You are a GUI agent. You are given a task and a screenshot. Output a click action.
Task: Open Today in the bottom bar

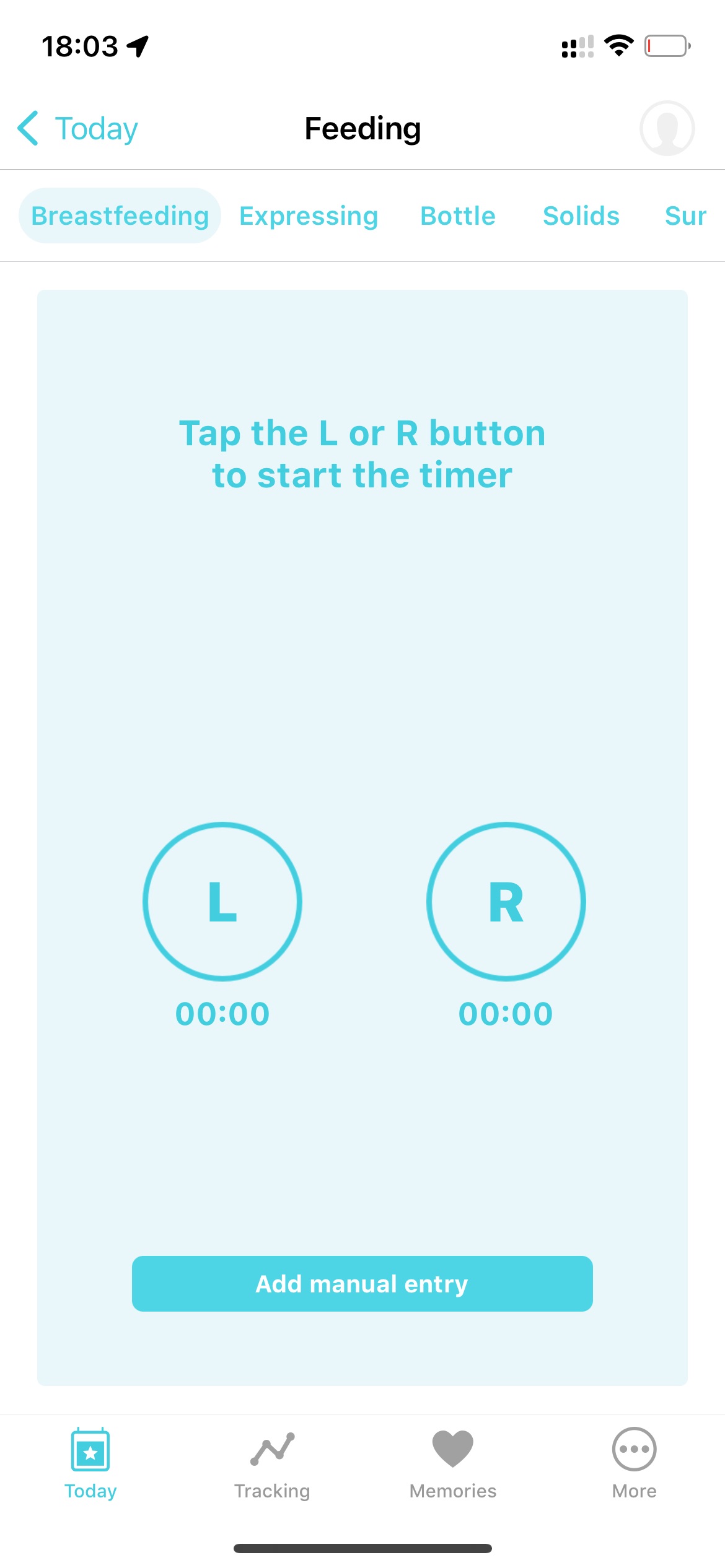[90, 1464]
